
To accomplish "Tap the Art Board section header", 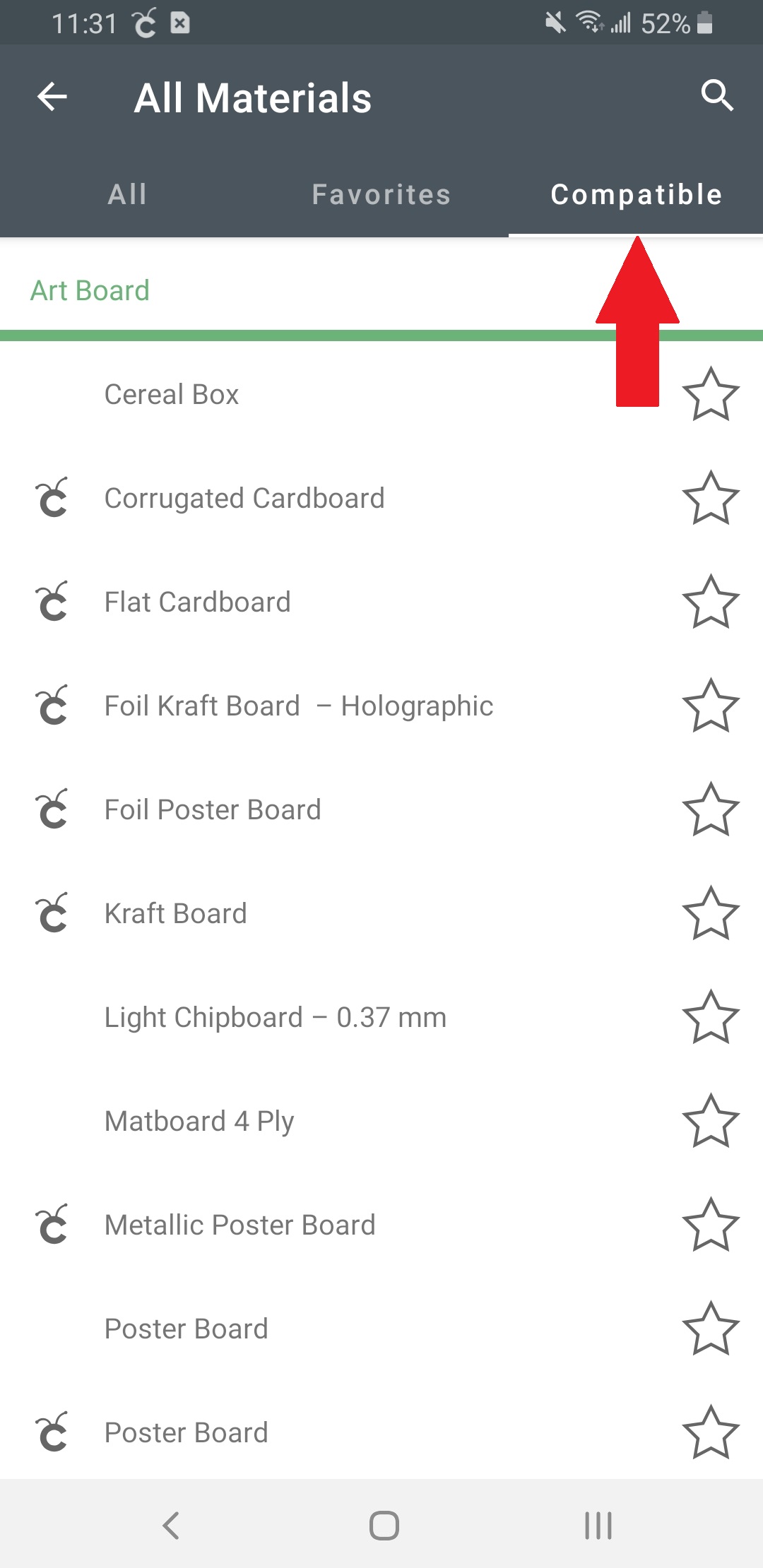I will (x=90, y=290).
